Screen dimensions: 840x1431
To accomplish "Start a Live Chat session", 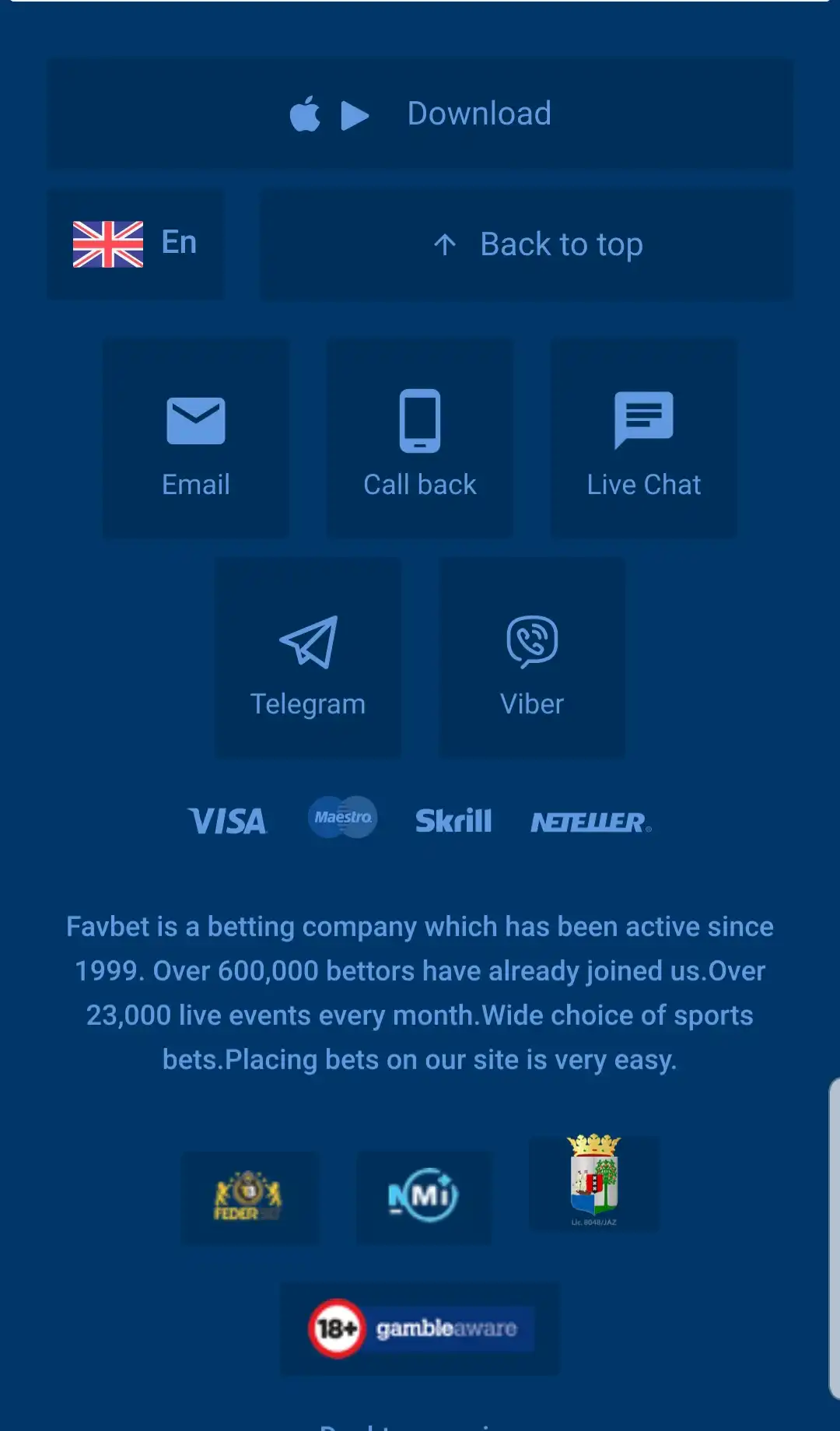I will pyautogui.click(x=643, y=439).
